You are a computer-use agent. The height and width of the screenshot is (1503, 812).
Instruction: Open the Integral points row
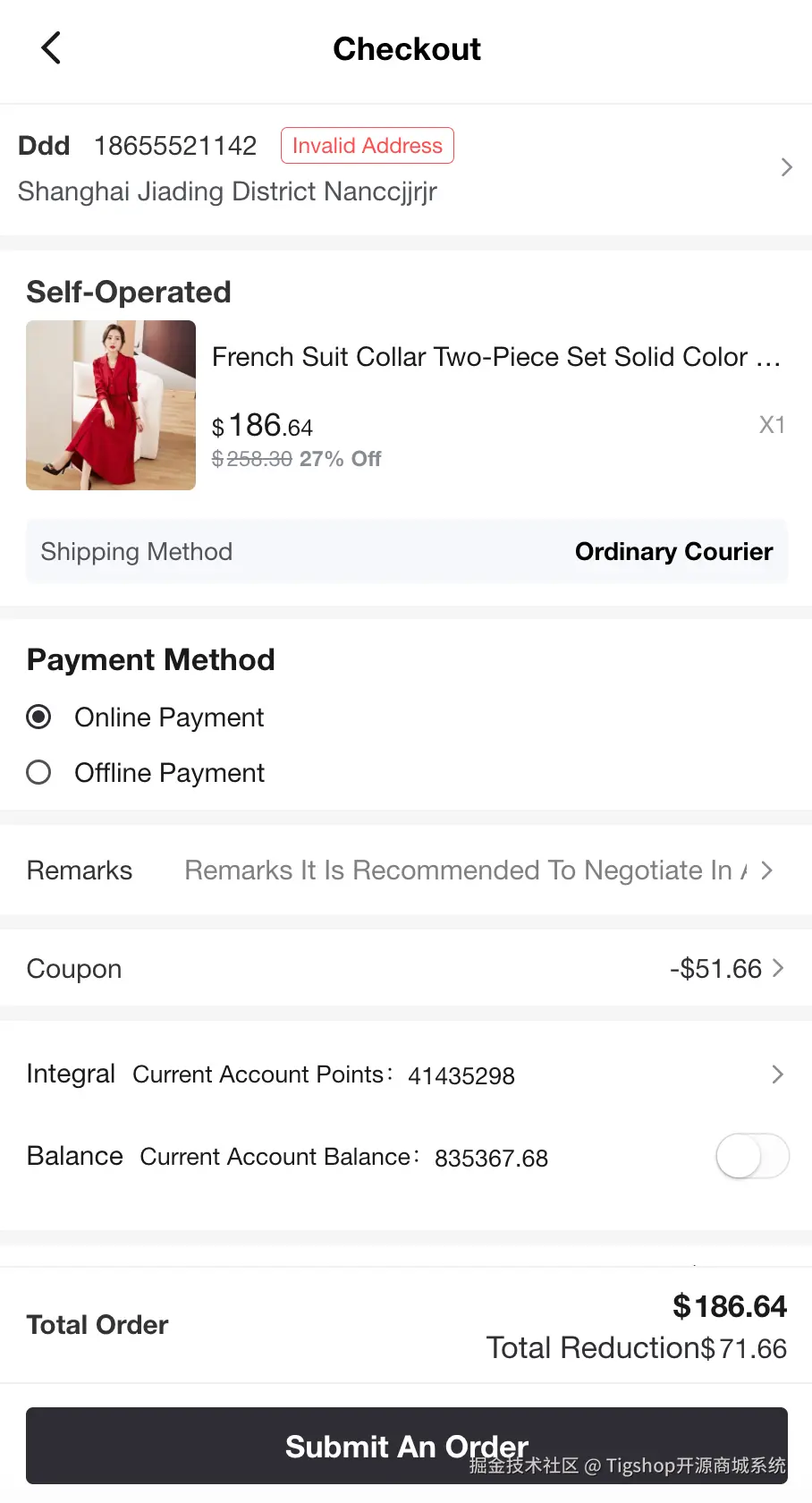pyautogui.click(x=406, y=1074)
